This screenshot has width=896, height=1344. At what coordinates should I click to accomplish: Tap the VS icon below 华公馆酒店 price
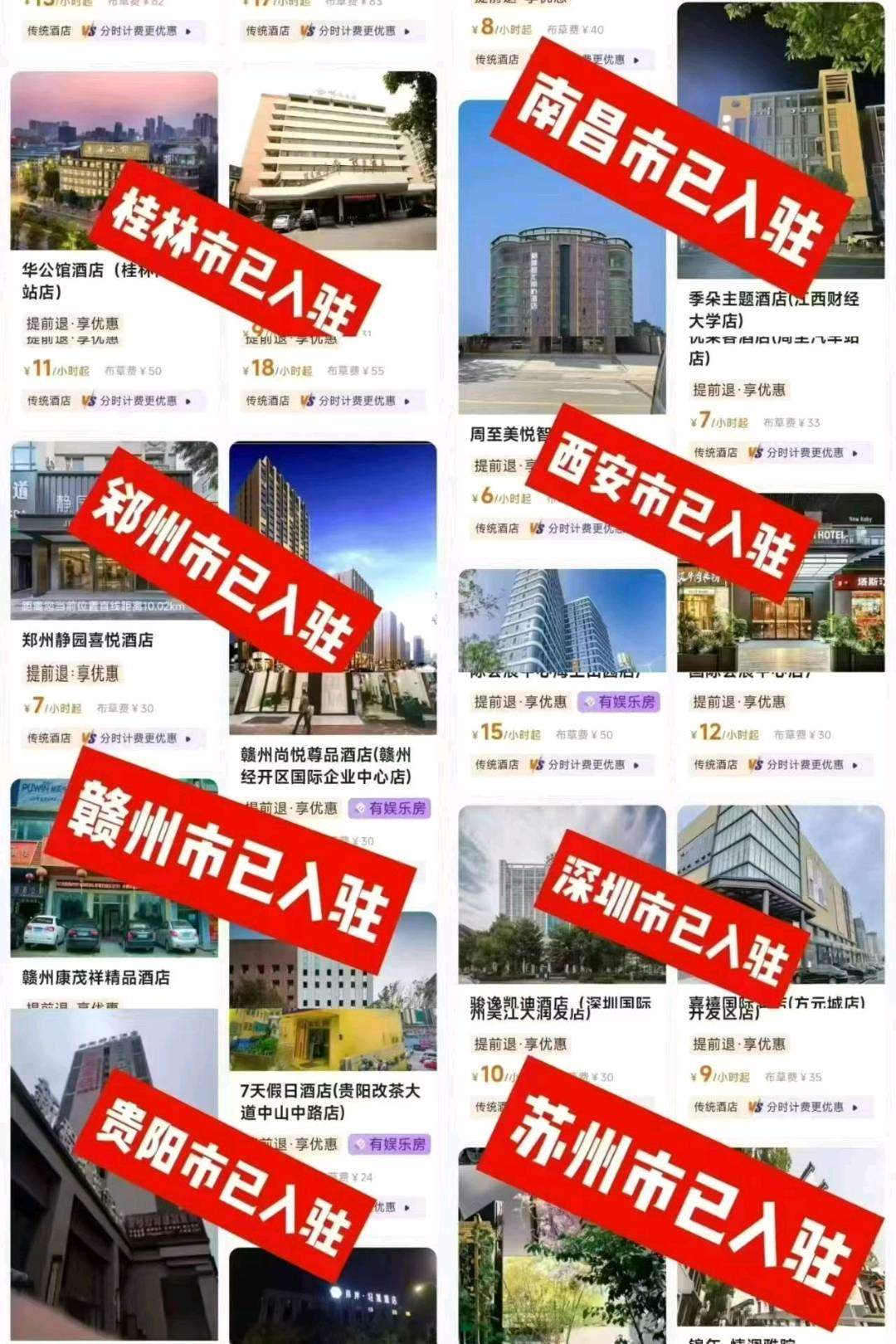point(89,401)
